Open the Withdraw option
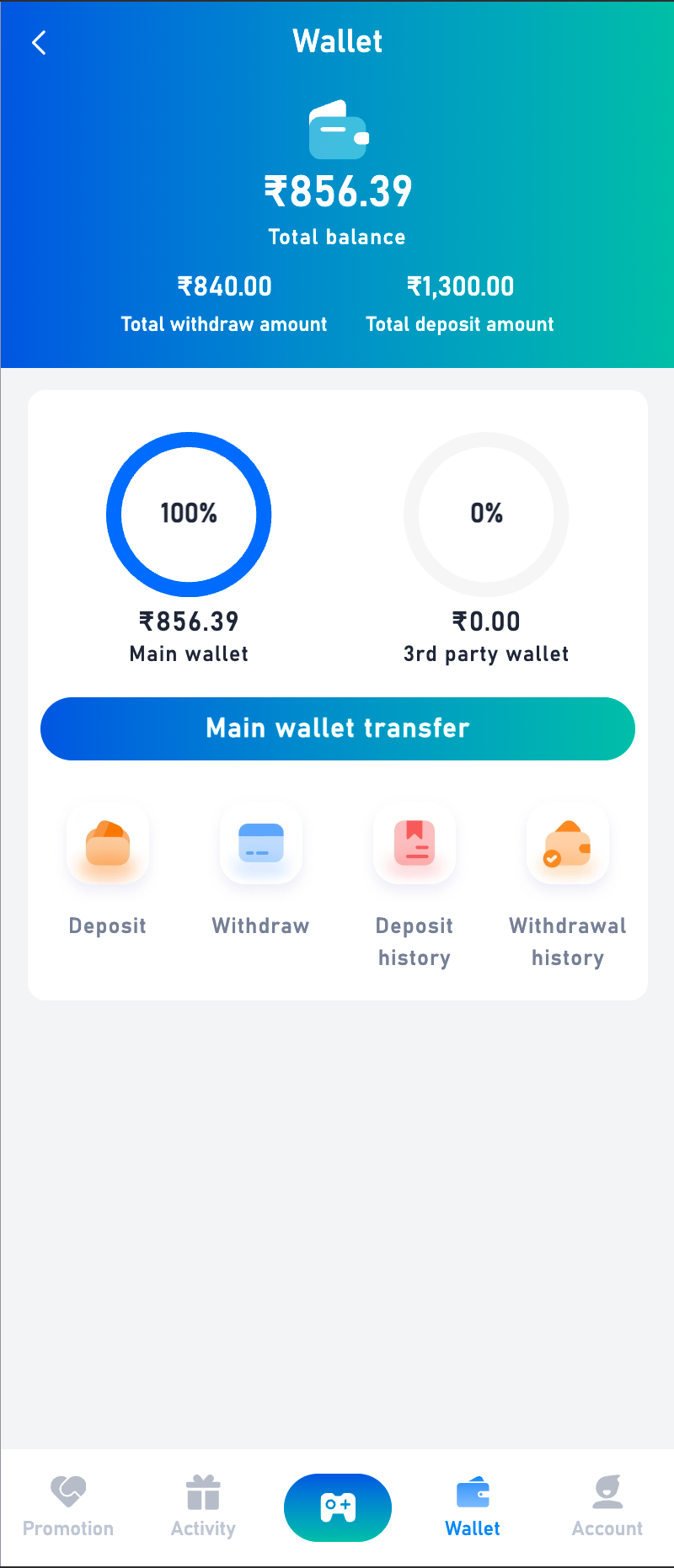The height and width of the screenshot is (1568, 674). [x=261, y=845]
